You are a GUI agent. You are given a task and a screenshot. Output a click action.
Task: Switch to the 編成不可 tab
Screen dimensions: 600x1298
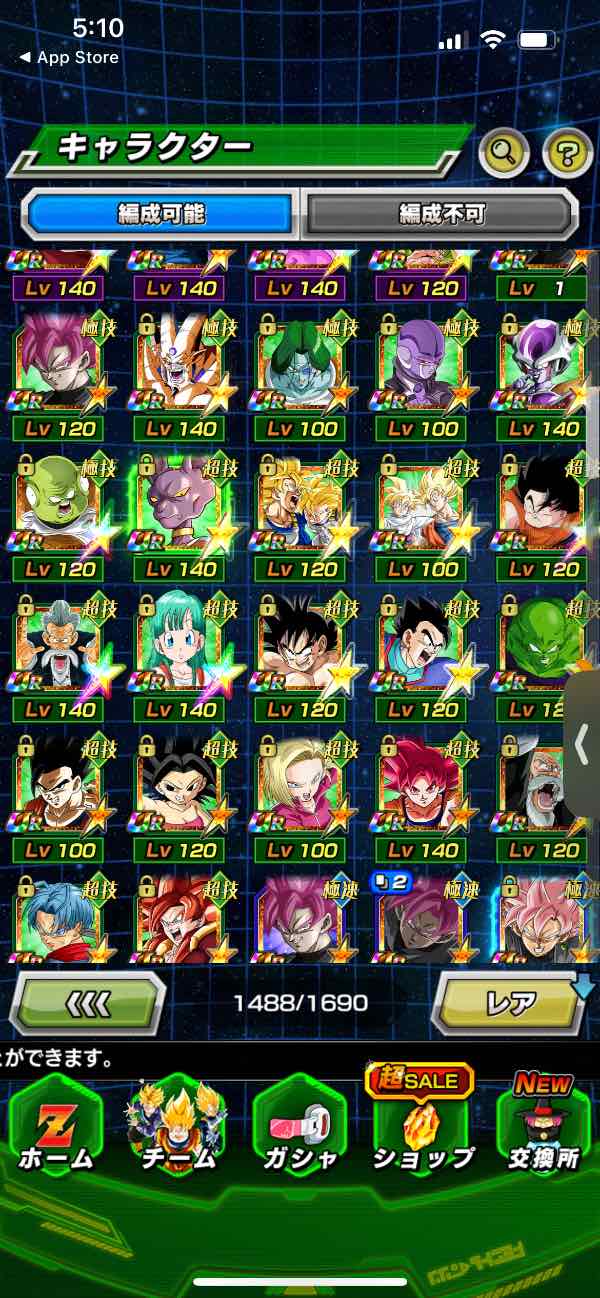(x=441, y=213)
